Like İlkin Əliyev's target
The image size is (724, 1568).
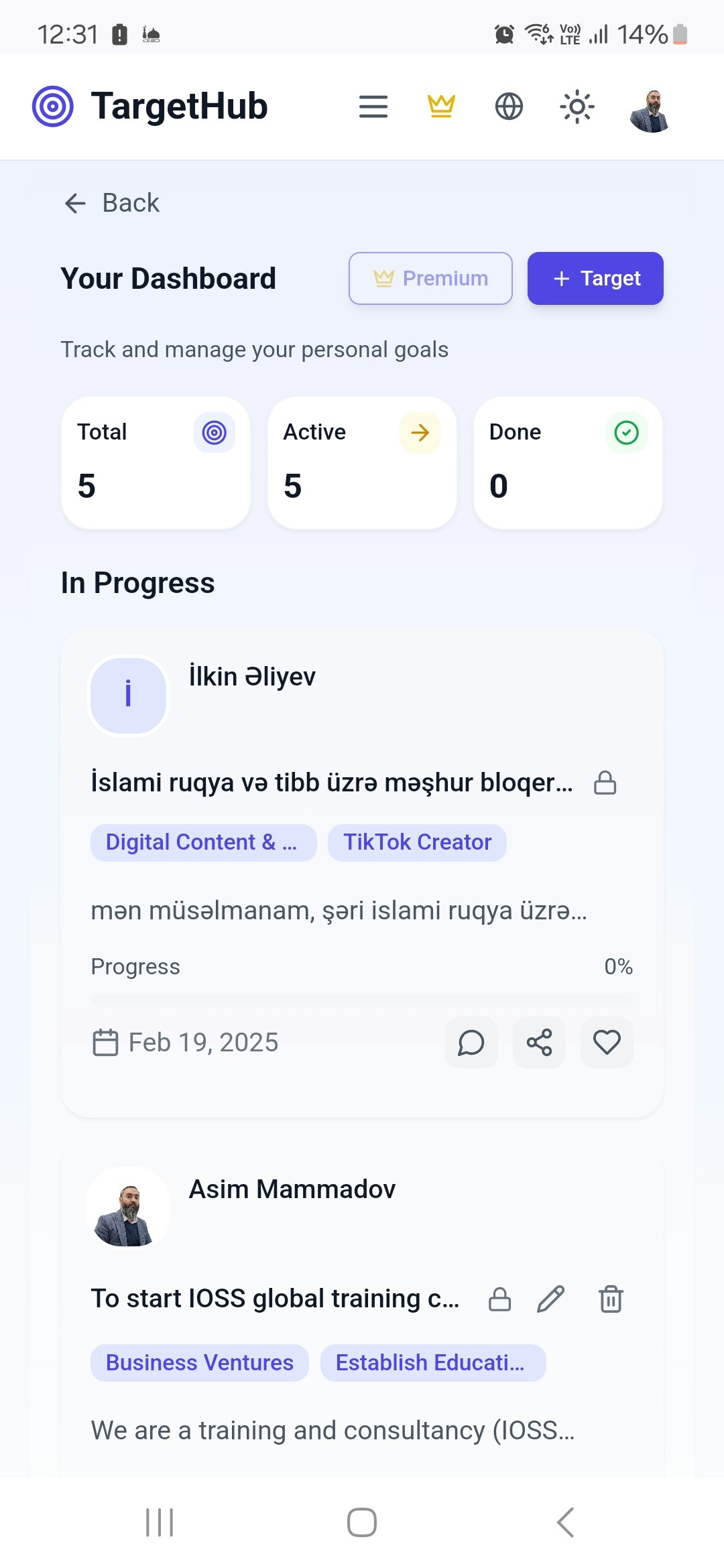pos(607,1043)
